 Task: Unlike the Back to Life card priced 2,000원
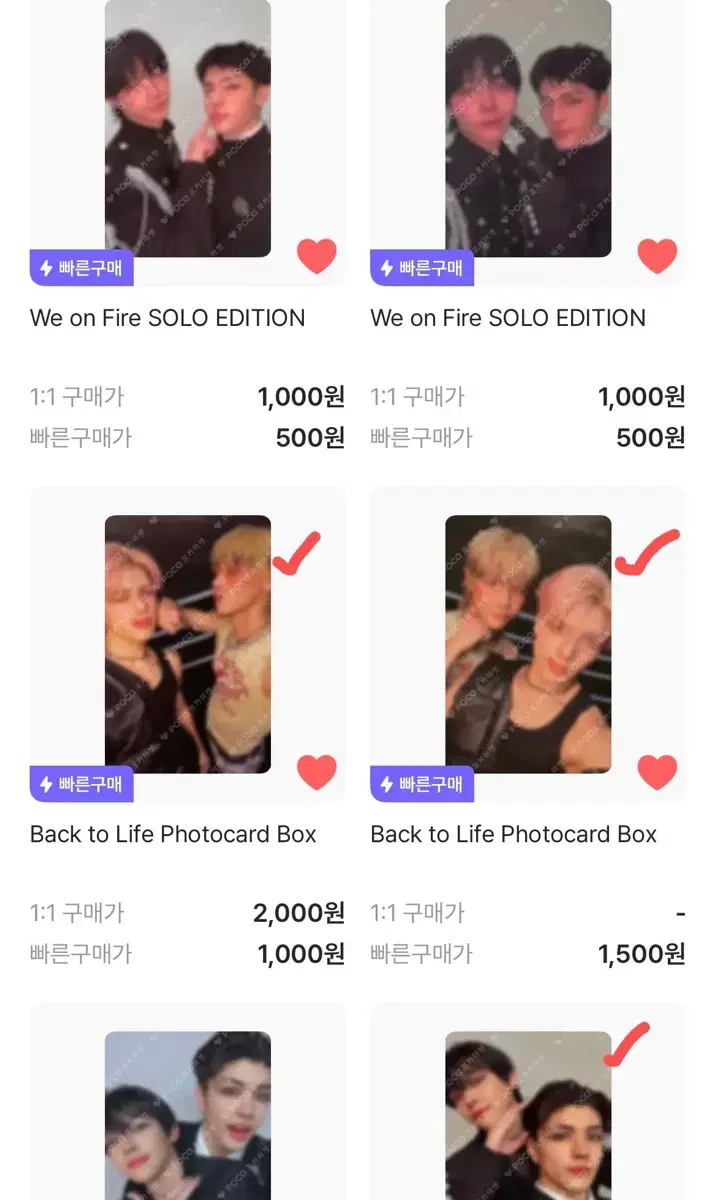point(317,772)
